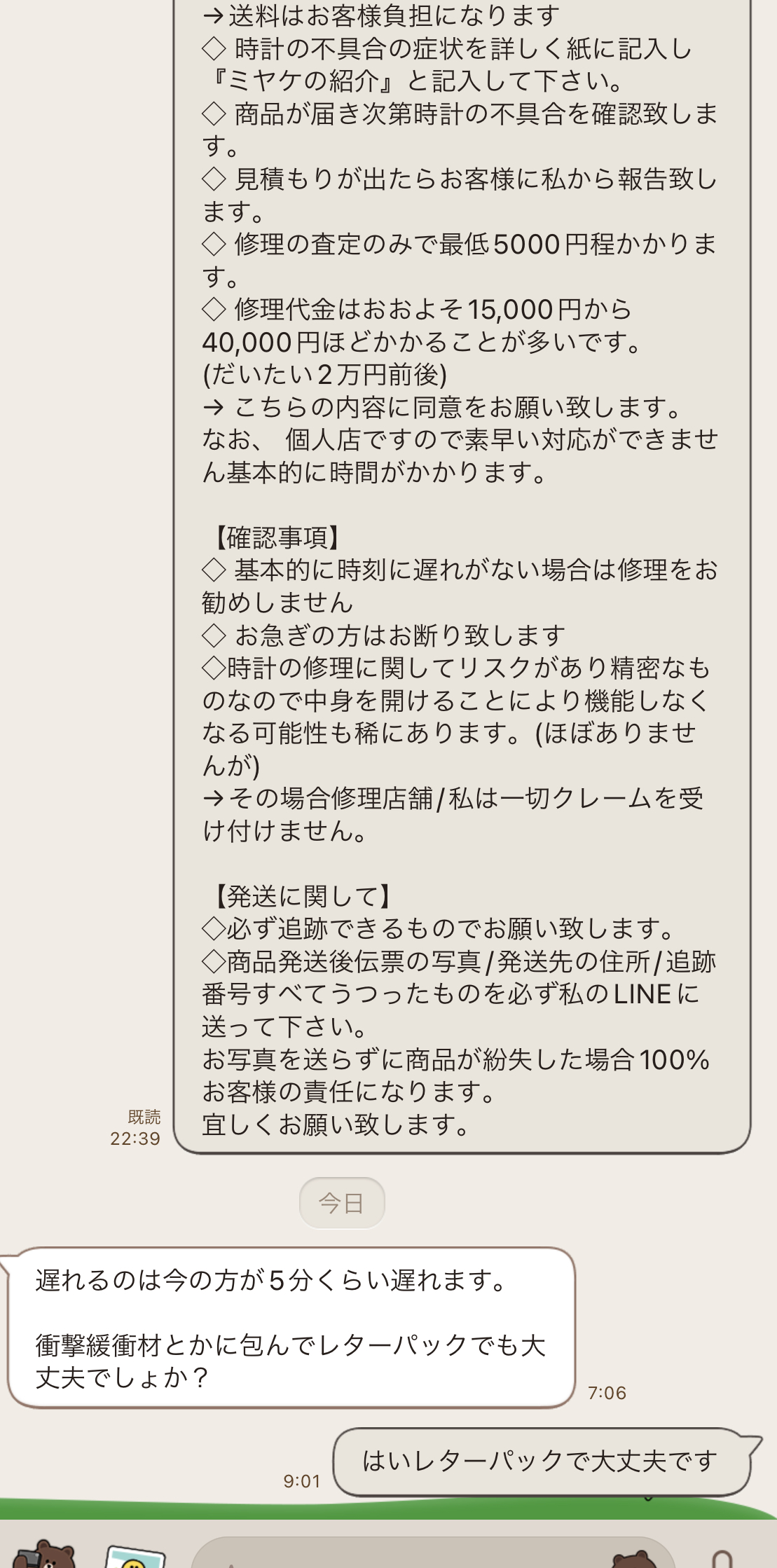Focus the message input field
Screen dimensions: 777x1568
(x=392, y=1555)
